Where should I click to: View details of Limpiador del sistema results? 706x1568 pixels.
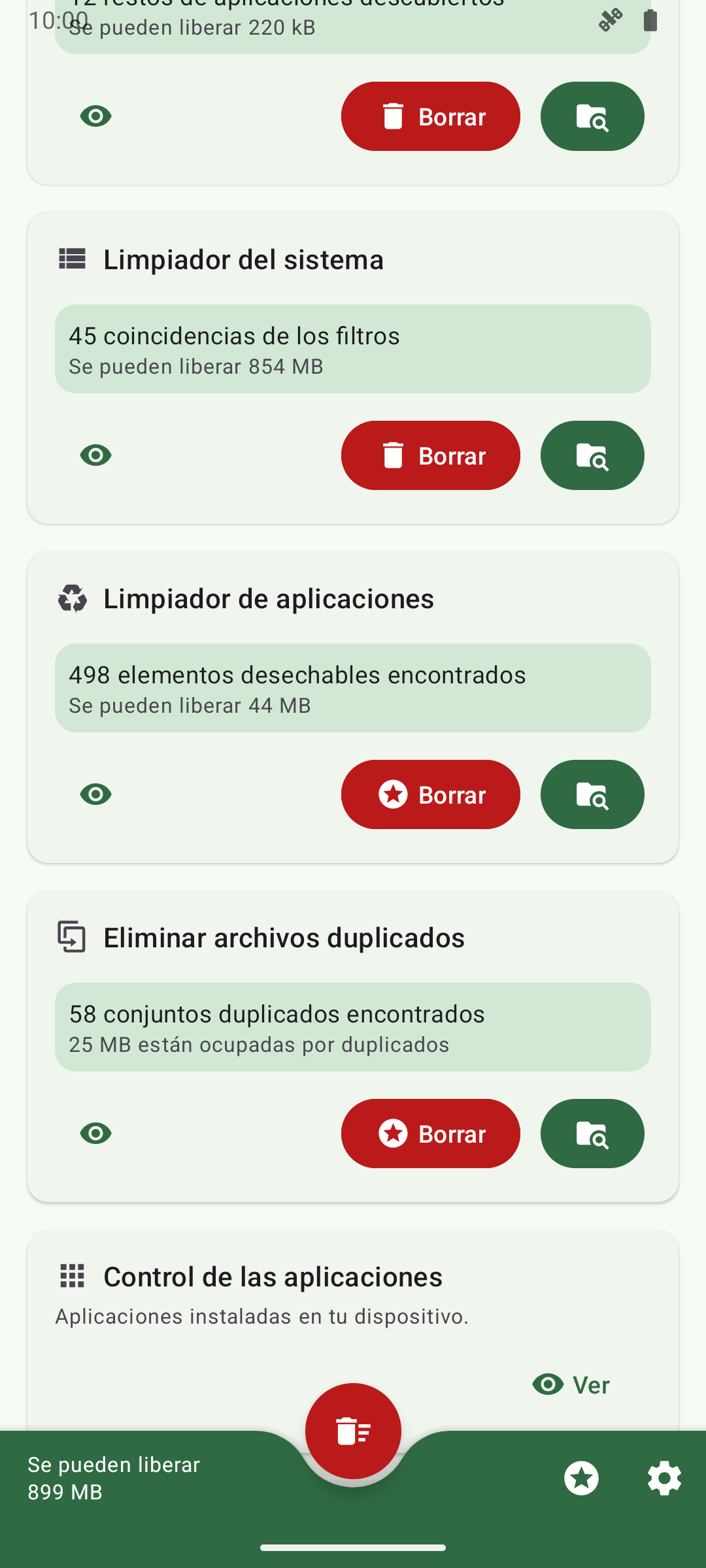click(x=96, y=455)
